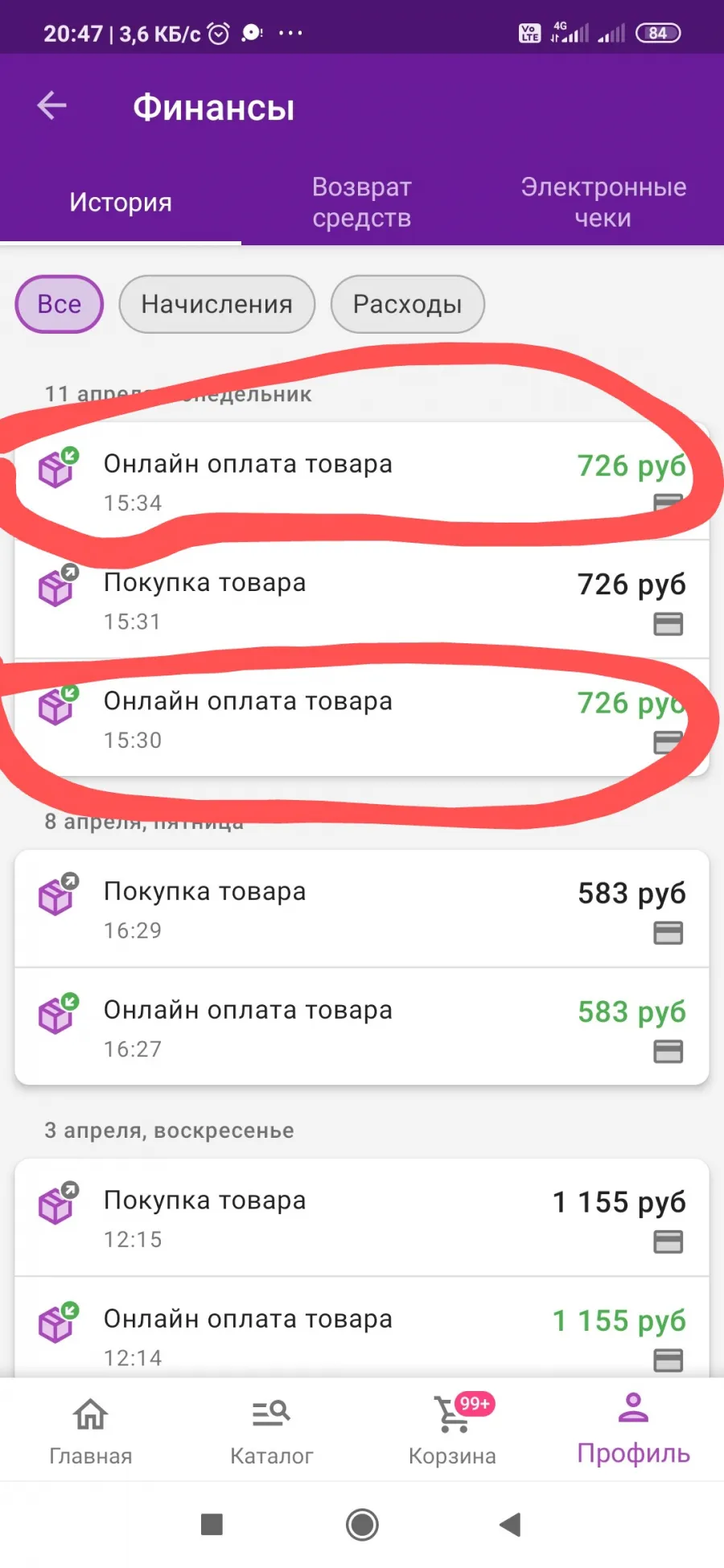Image resolution: width=724 pixels, height=1568 pixels.
Task: Tap the system back triangle button
Action: point(511,1524)
